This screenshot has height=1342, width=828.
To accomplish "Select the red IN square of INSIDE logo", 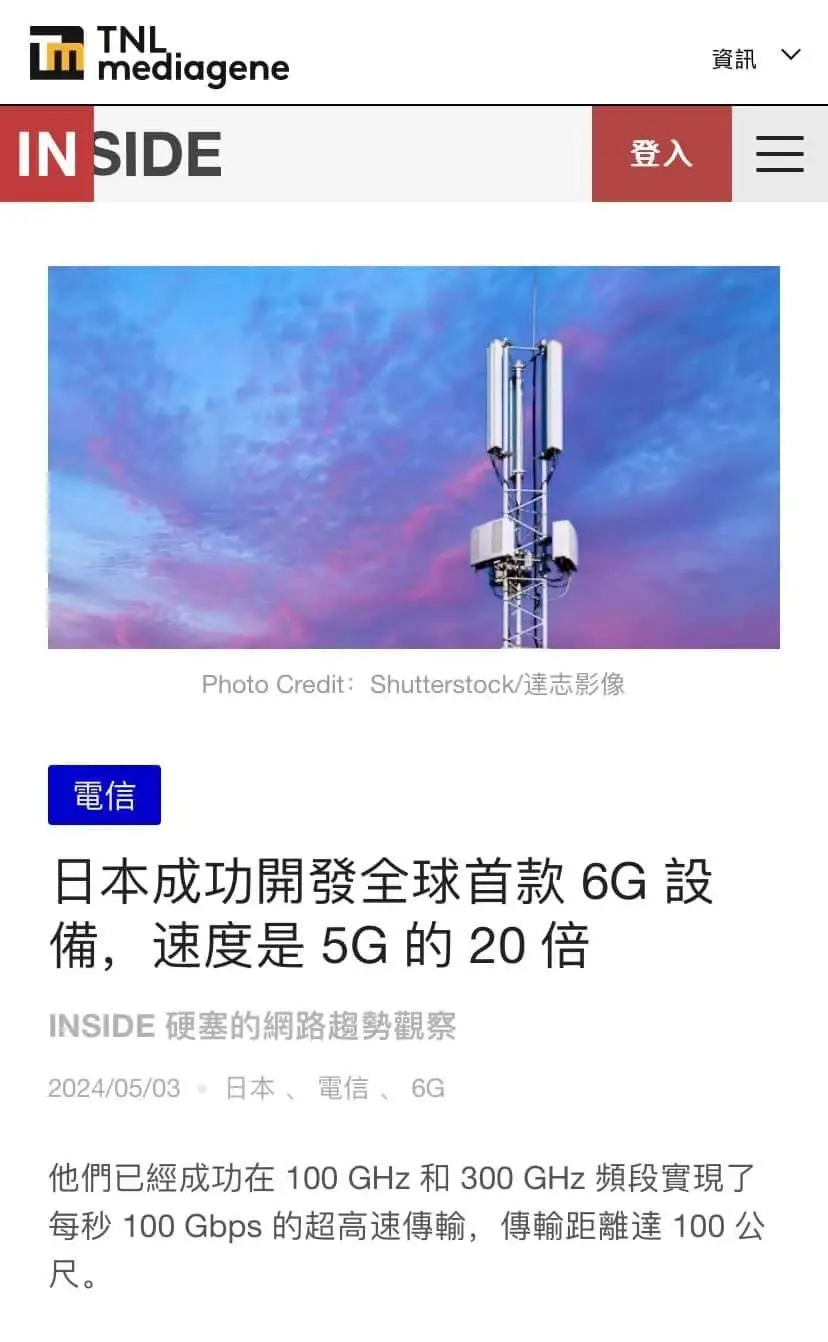I will [x=46, y=153].
